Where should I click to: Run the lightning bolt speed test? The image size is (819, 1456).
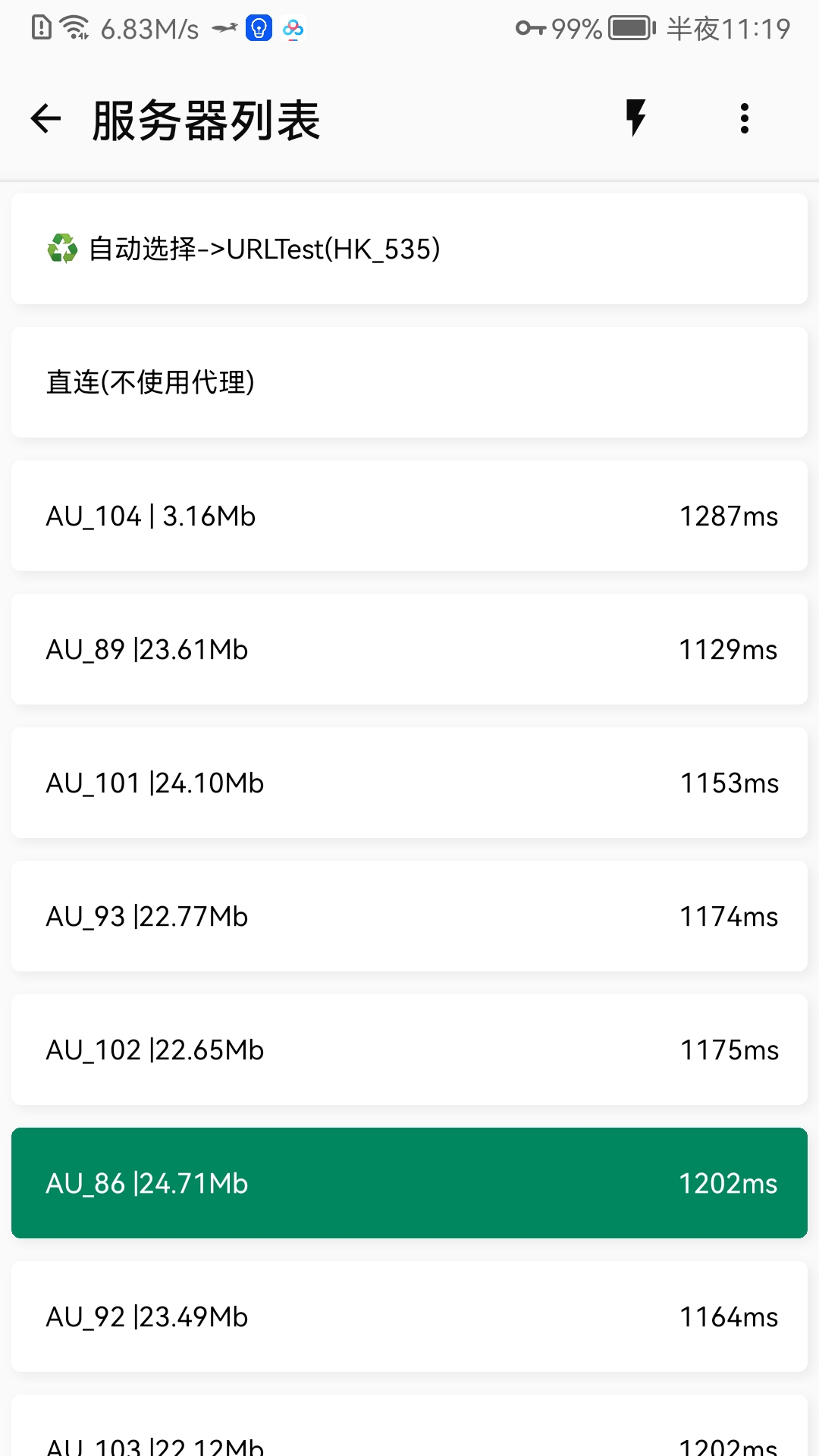point(635,118)
